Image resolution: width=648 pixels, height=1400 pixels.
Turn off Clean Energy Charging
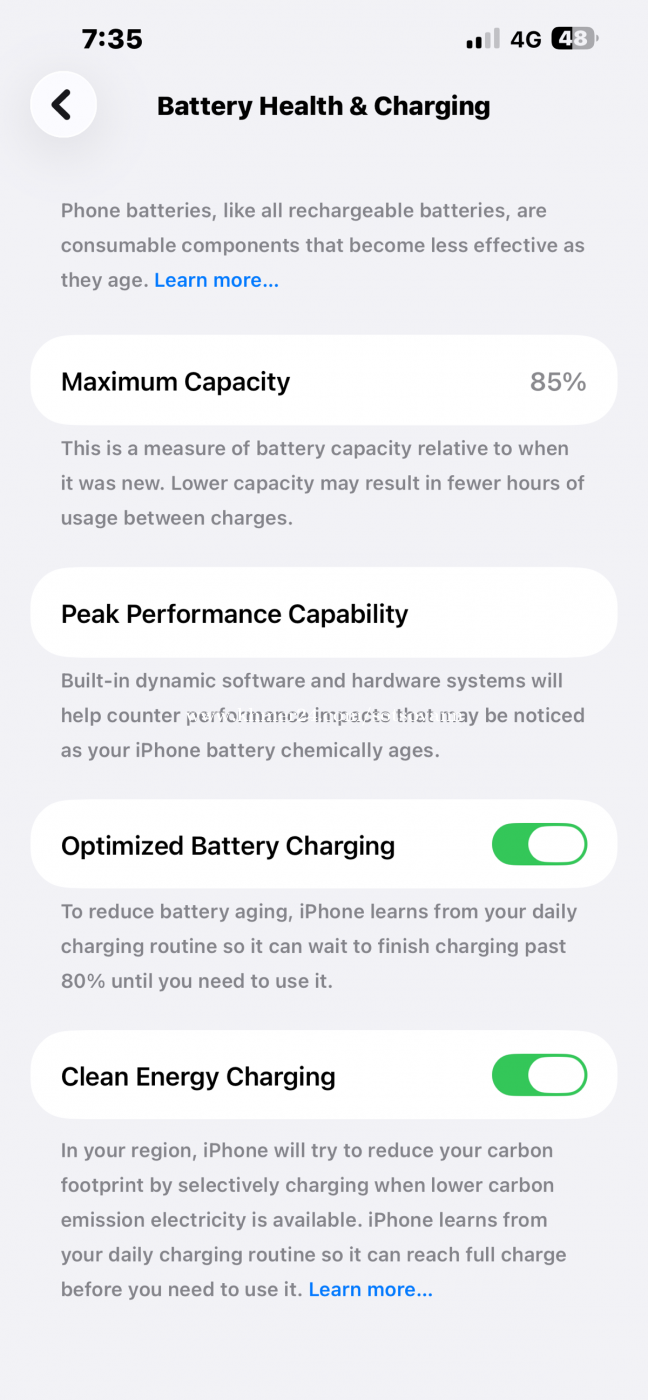pyautogui.click(x=539, y=1076)
